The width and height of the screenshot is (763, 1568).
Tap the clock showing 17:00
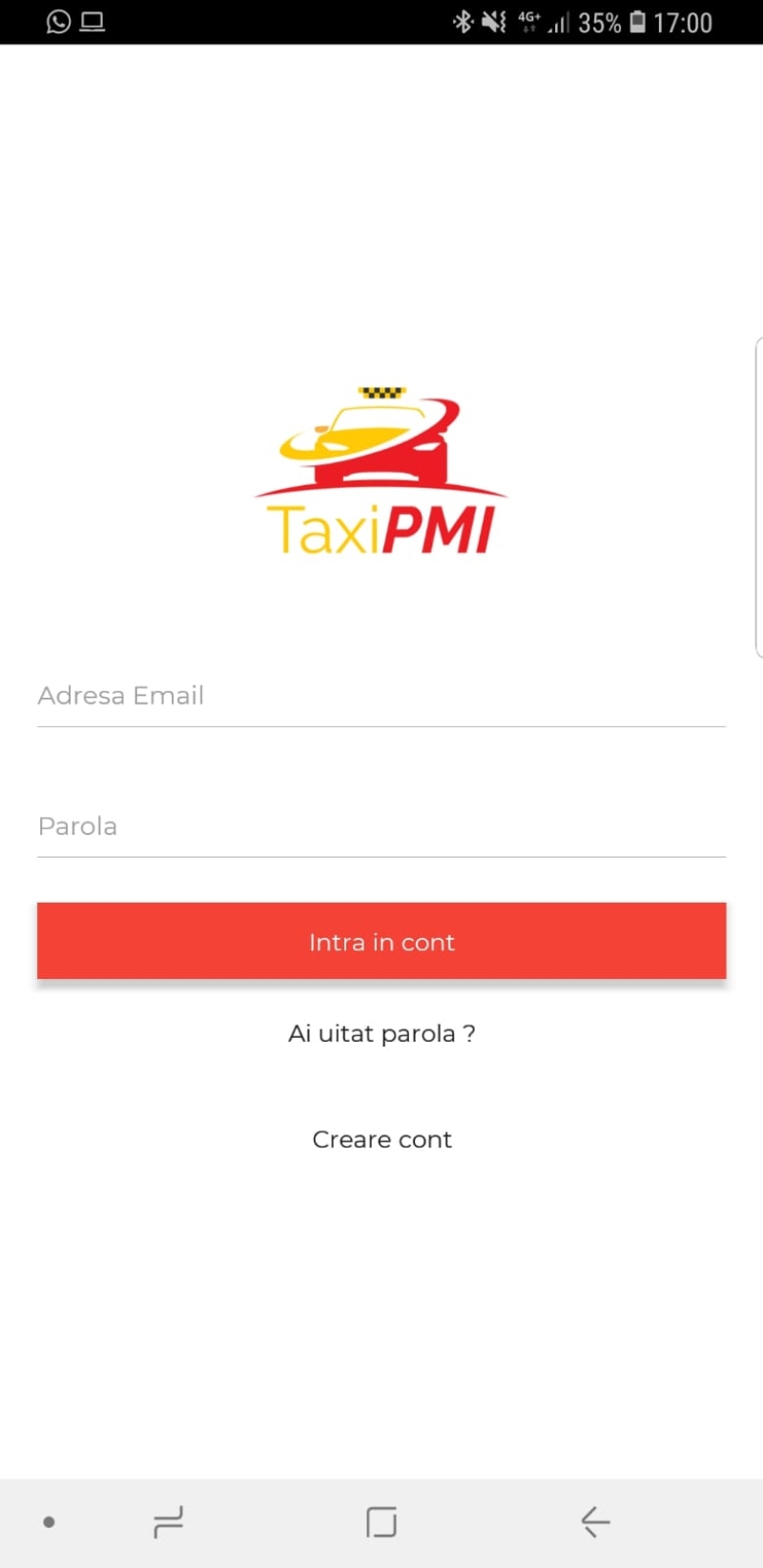pyautogui.click(x=684, y=21)
